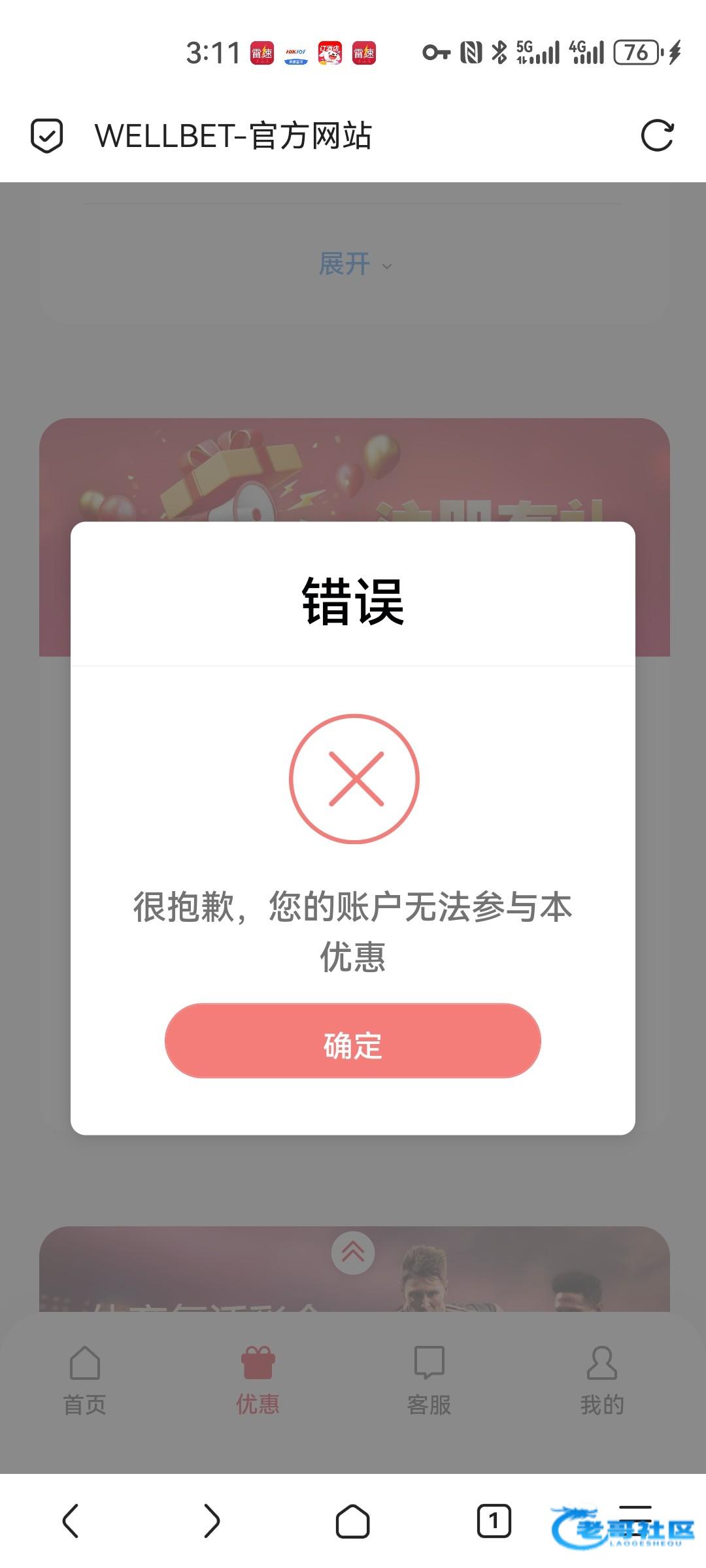Open the browser menu

[x=635, y=1514]
